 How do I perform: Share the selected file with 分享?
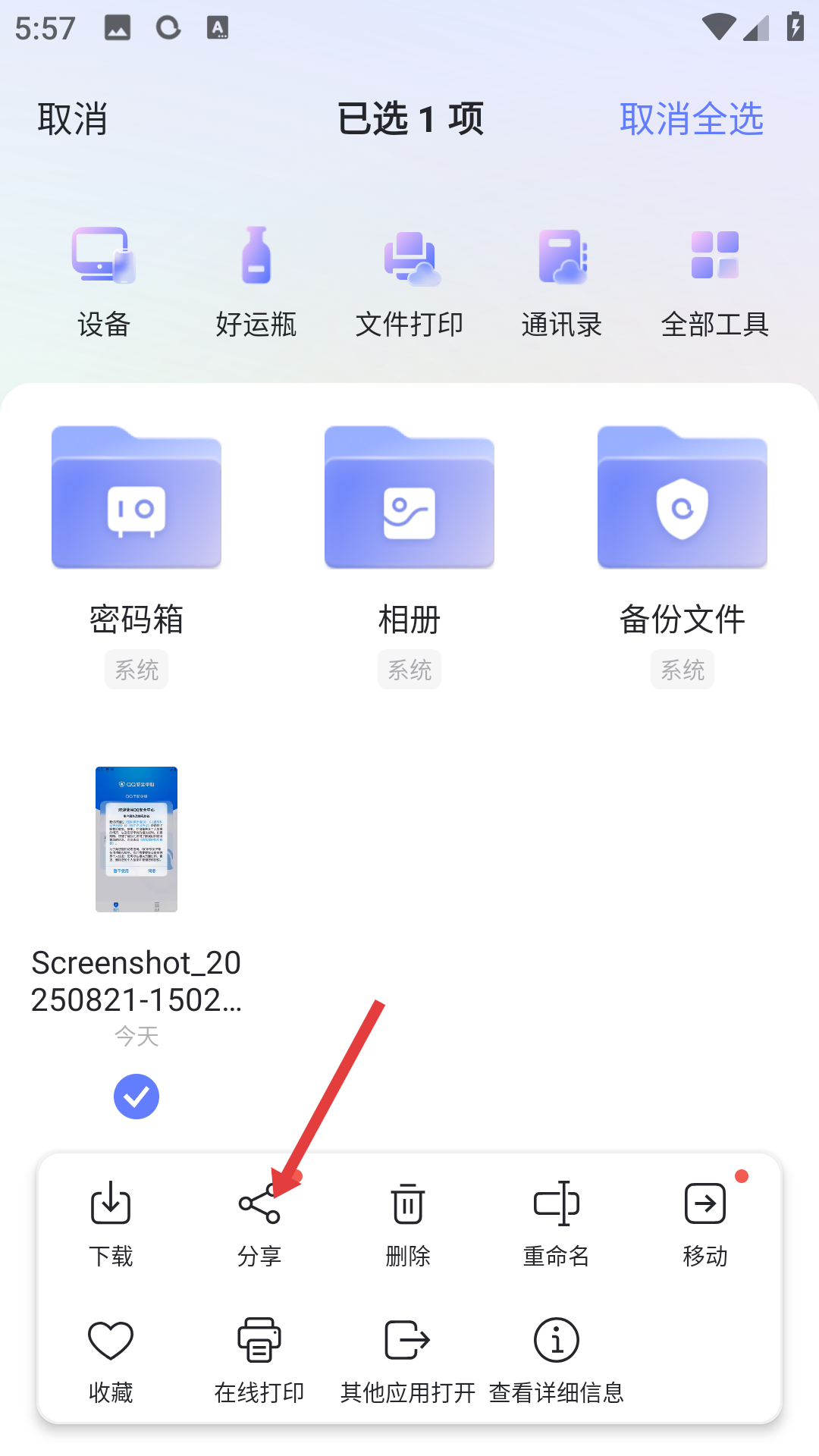tap(259, 1222)
